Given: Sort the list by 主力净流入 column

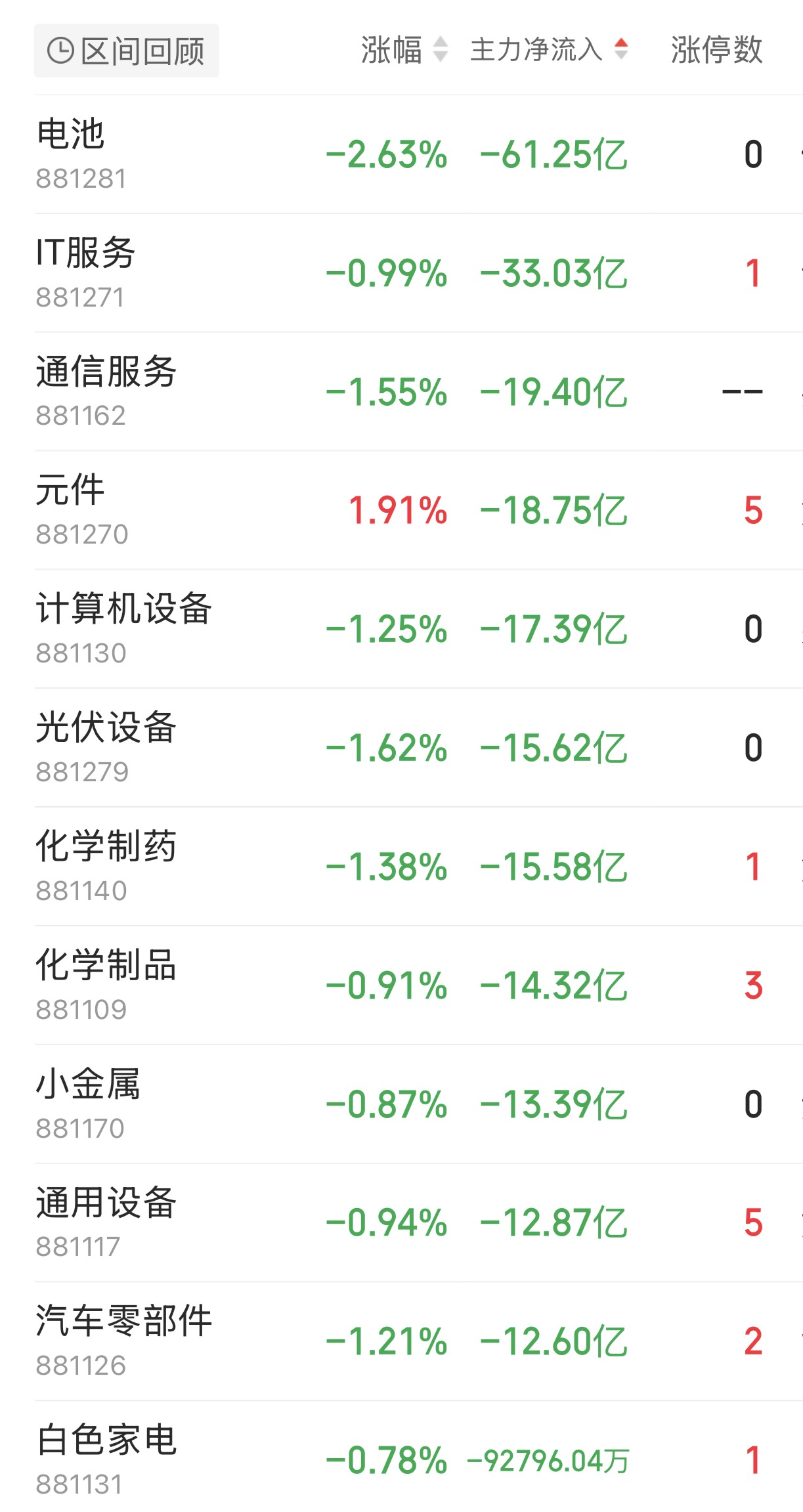Looking at the screenshot, I should click(549, 50).
